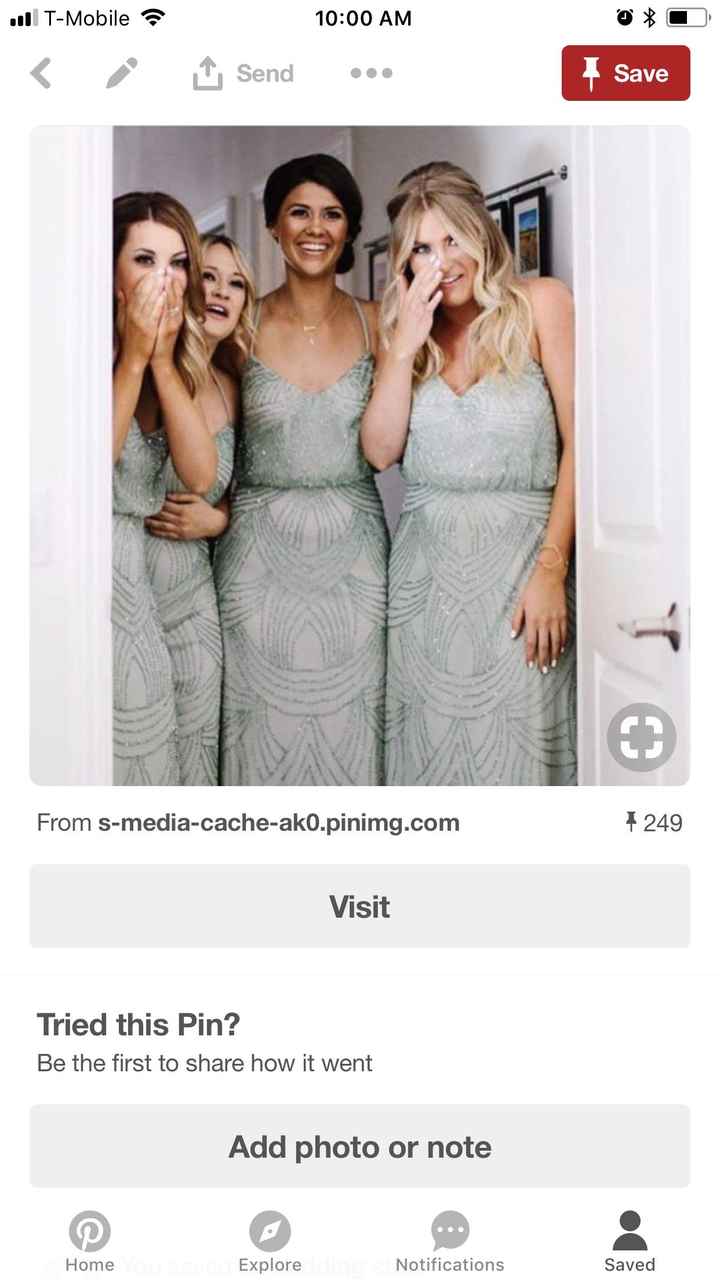Viewport: 720px width, 1280px height.
Task: Tap the zoom icon on the pin photo
Action: (641, 737)
